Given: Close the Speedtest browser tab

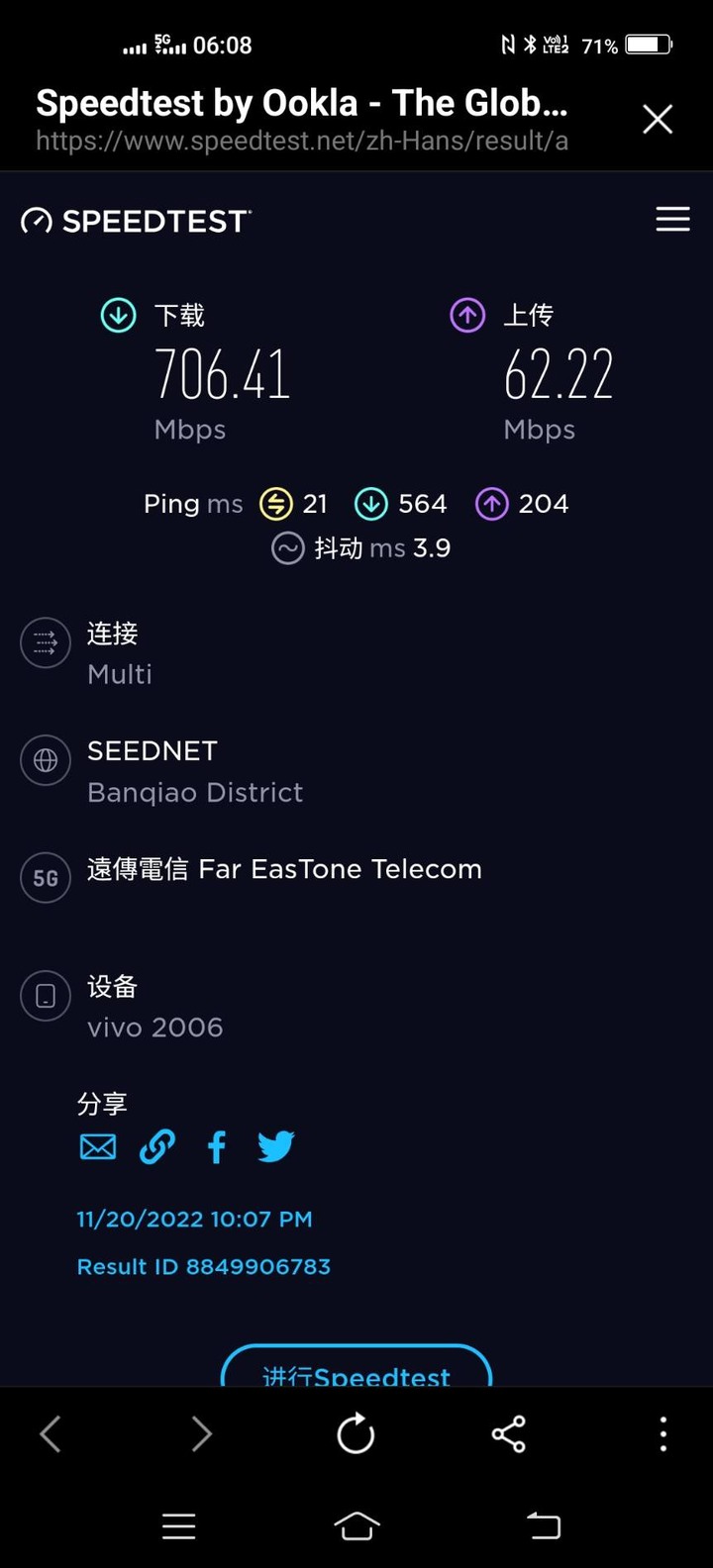Looking at the screenshot, I should pos(658,120).
